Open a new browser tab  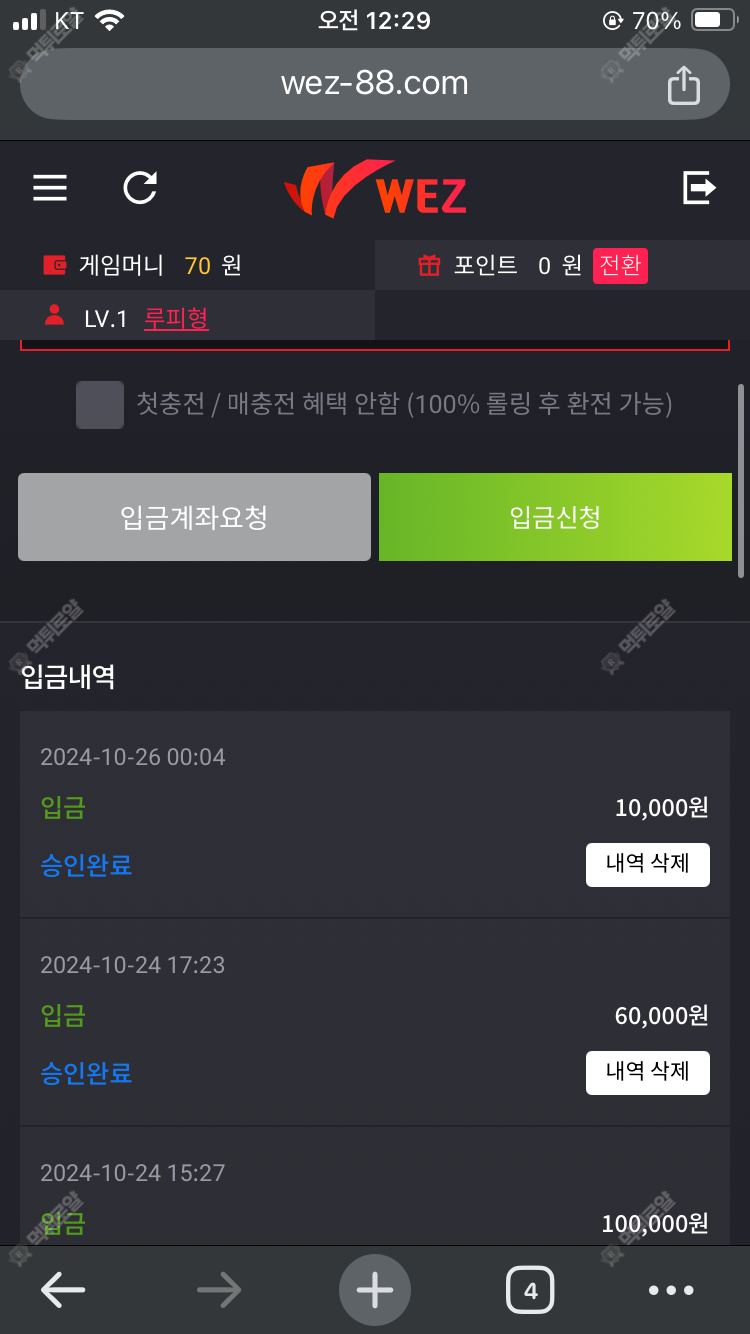tap(375, 1290)
